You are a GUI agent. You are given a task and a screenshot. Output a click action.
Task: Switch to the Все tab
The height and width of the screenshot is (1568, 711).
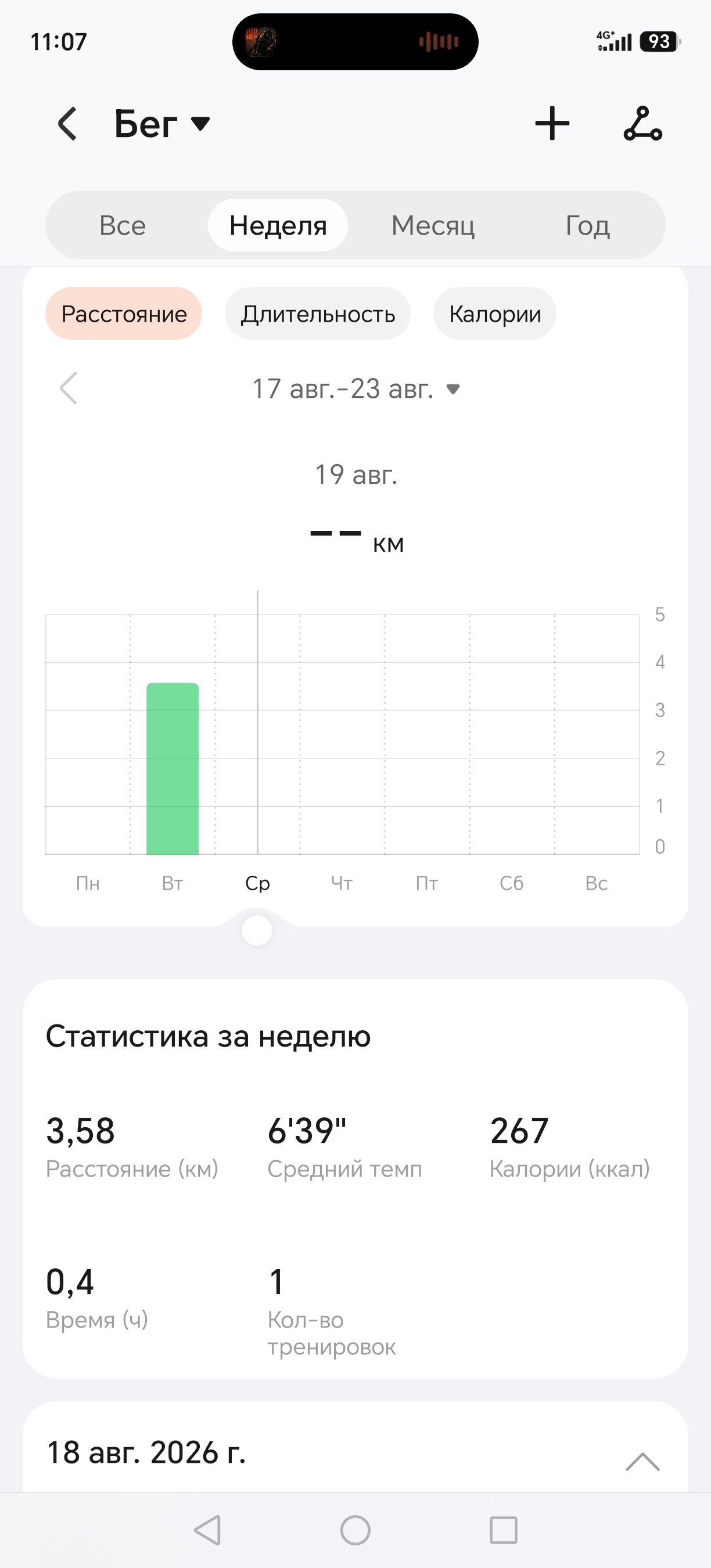[123, 225]
